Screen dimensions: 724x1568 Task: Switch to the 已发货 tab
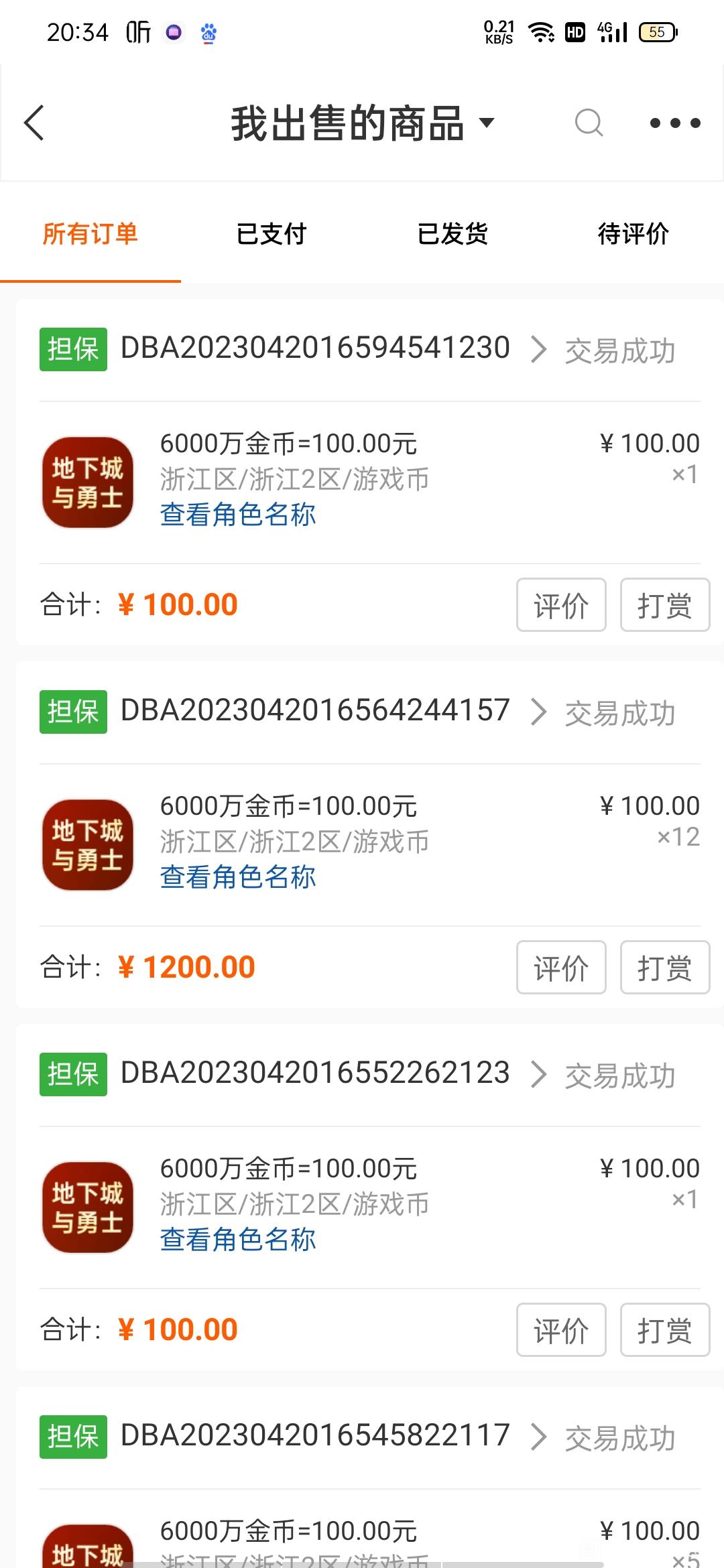tap(452, 234)
